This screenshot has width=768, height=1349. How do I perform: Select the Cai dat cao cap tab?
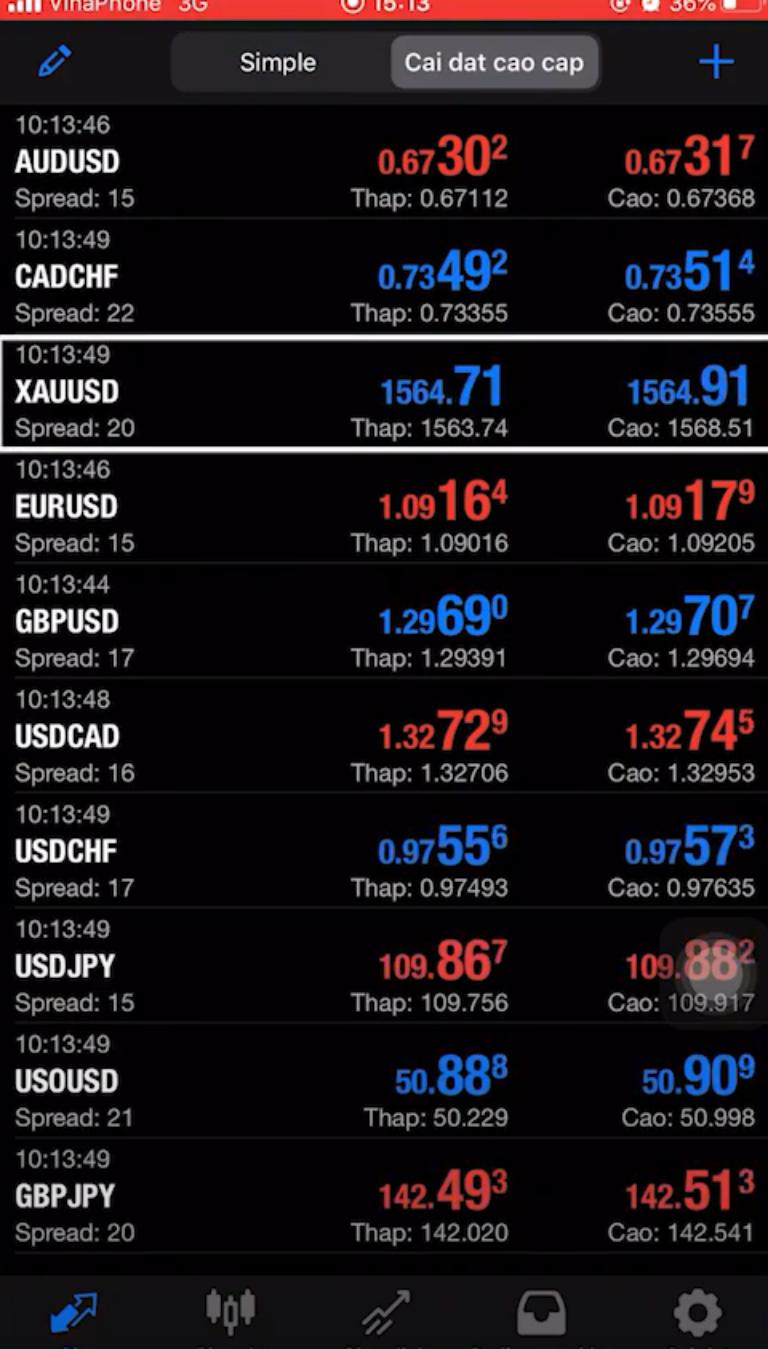tap(493, 62)
